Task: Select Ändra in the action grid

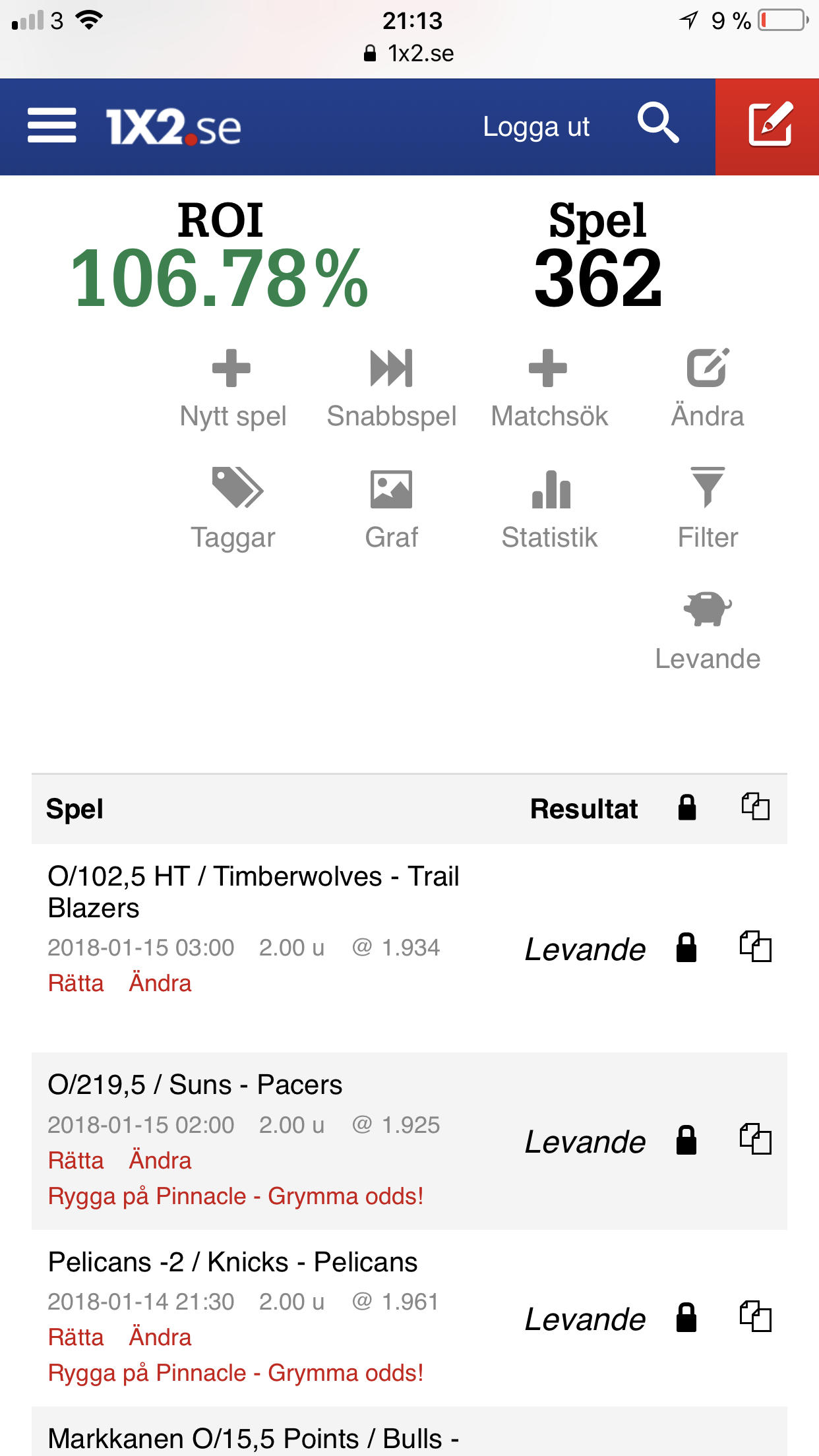Action: pyautogui.click(x=708, y=389)
